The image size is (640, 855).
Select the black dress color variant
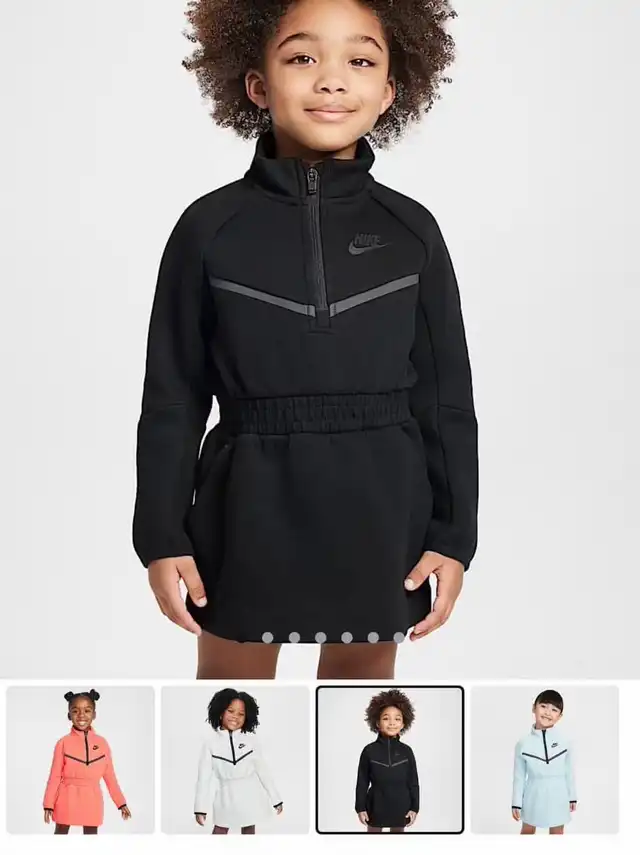[x=390, y=759]
